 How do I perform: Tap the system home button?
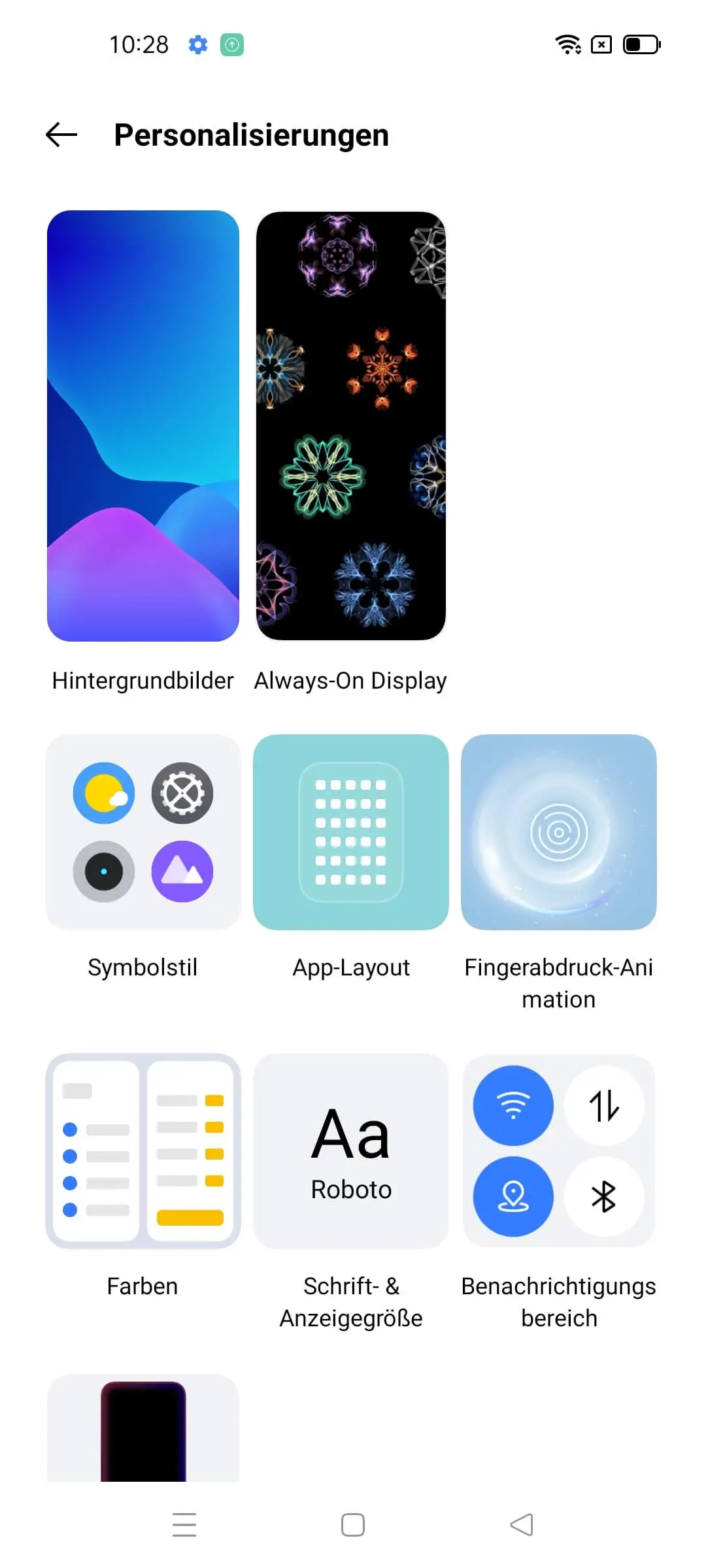(353, 1525)
